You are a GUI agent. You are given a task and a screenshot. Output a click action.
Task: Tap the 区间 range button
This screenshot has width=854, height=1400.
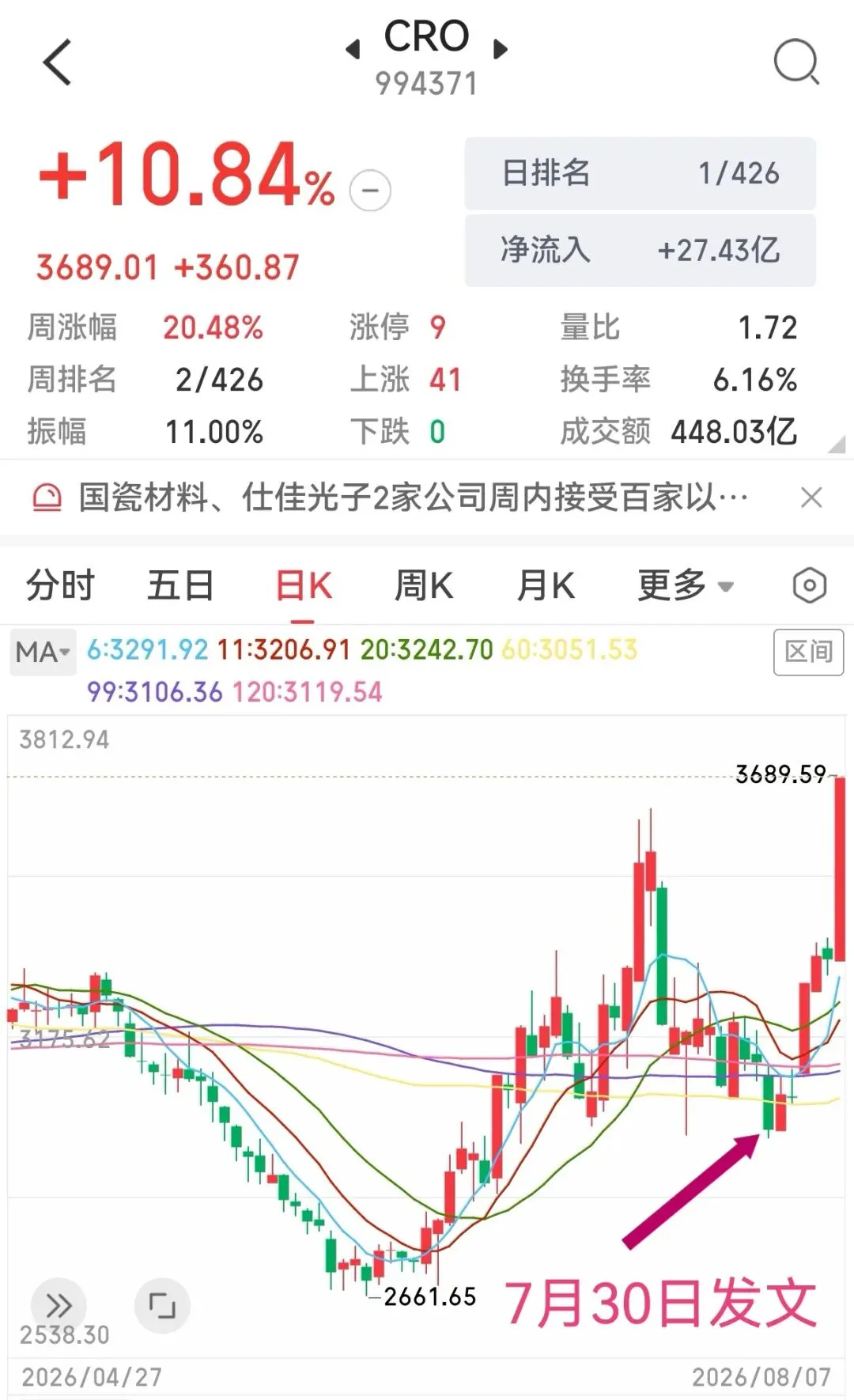coord(808,652)
